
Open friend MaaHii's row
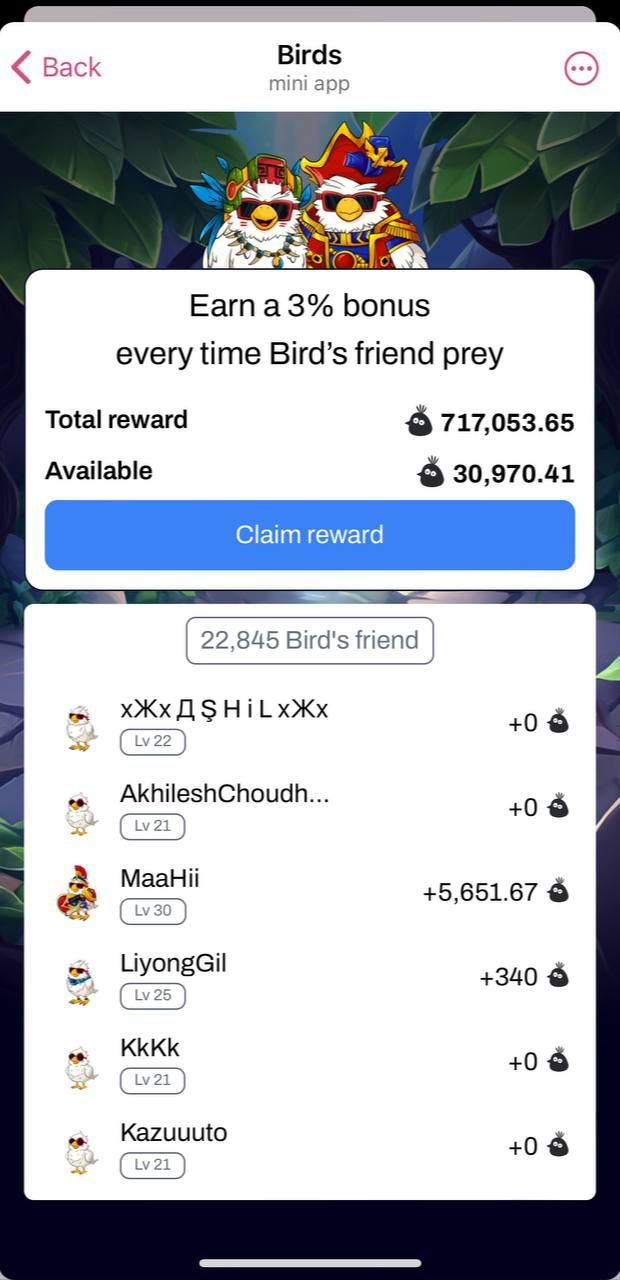310,893
